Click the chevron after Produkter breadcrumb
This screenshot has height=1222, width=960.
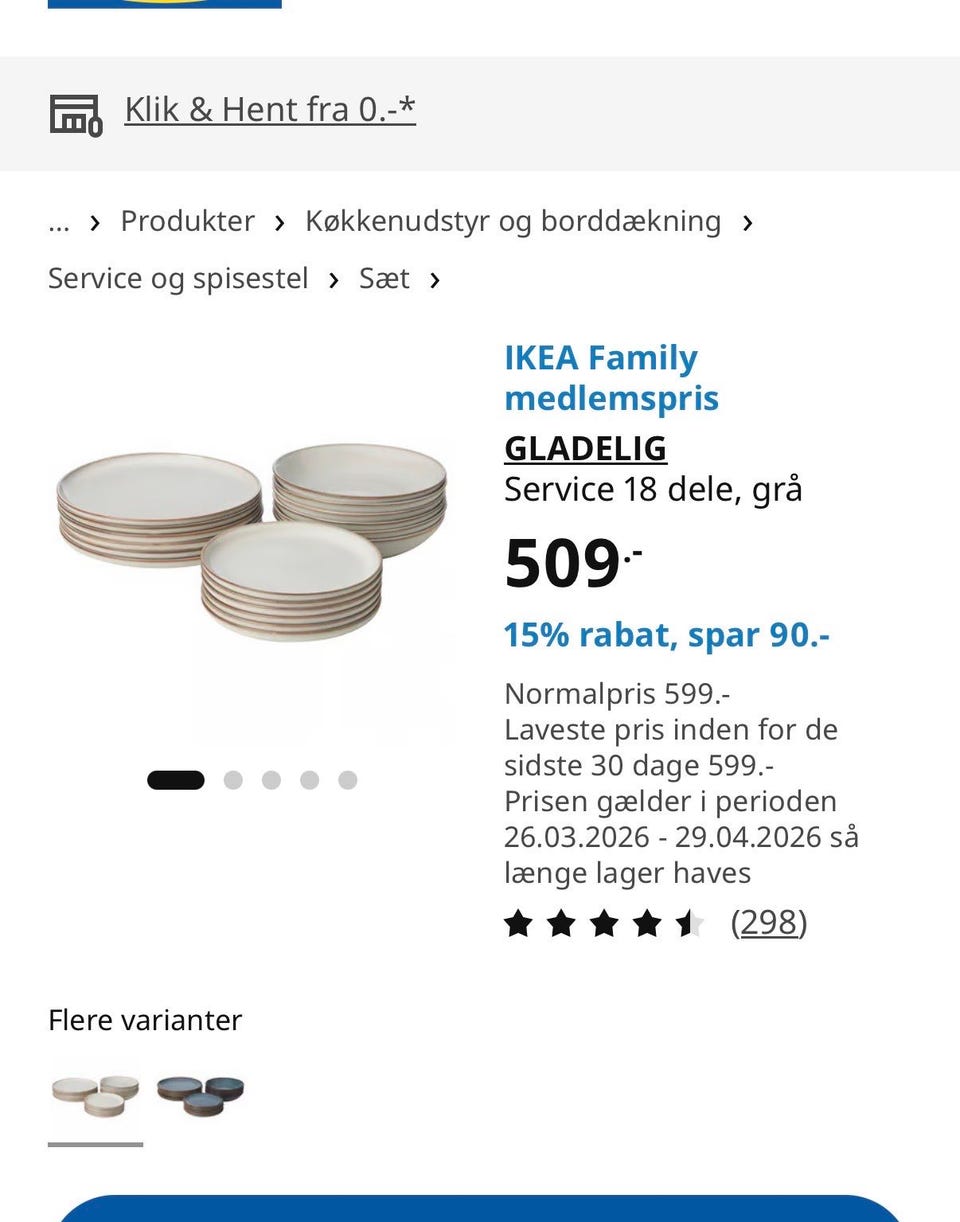point(279,222)
